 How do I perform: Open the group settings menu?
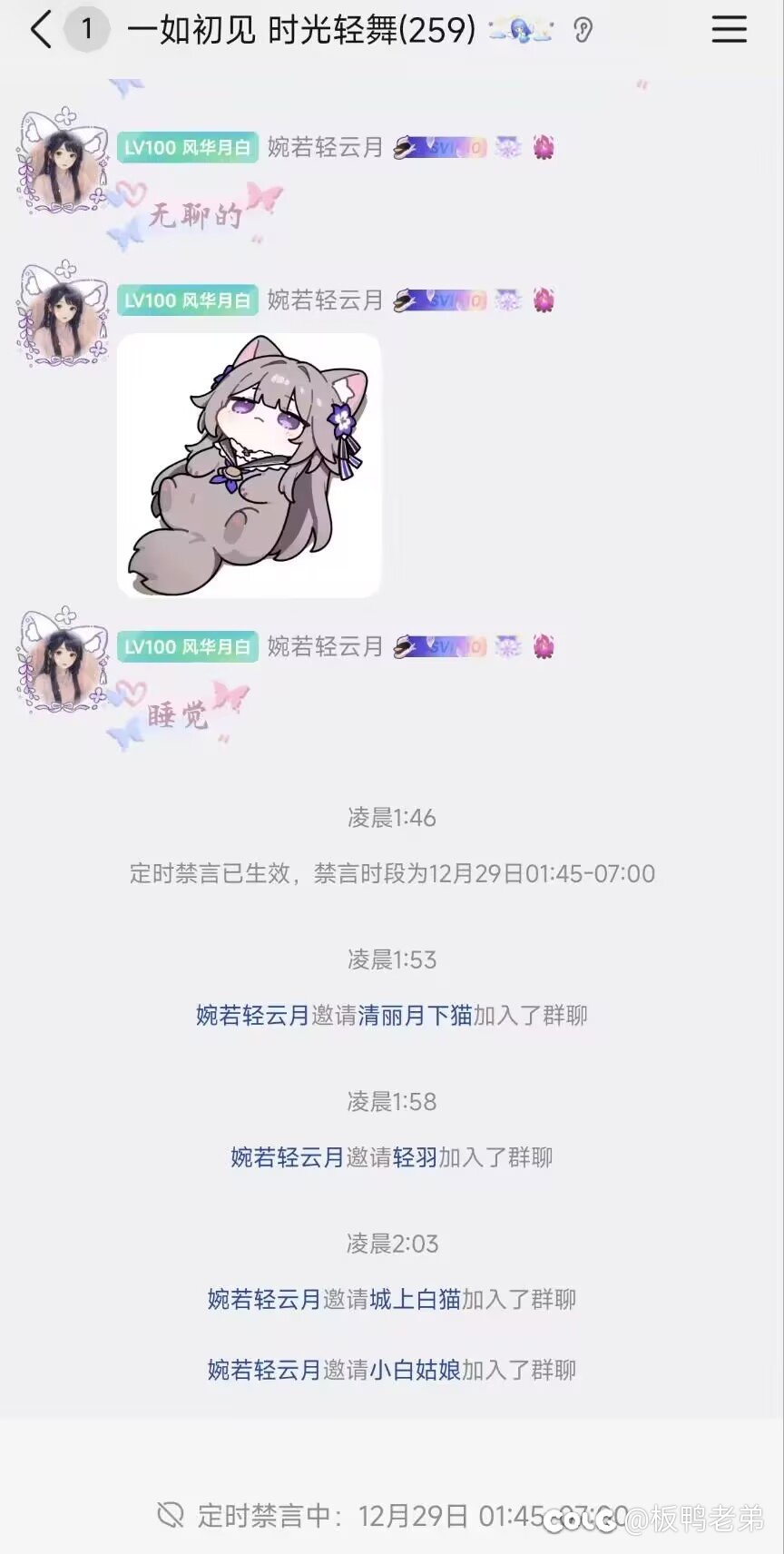click(x=729, y=31)
